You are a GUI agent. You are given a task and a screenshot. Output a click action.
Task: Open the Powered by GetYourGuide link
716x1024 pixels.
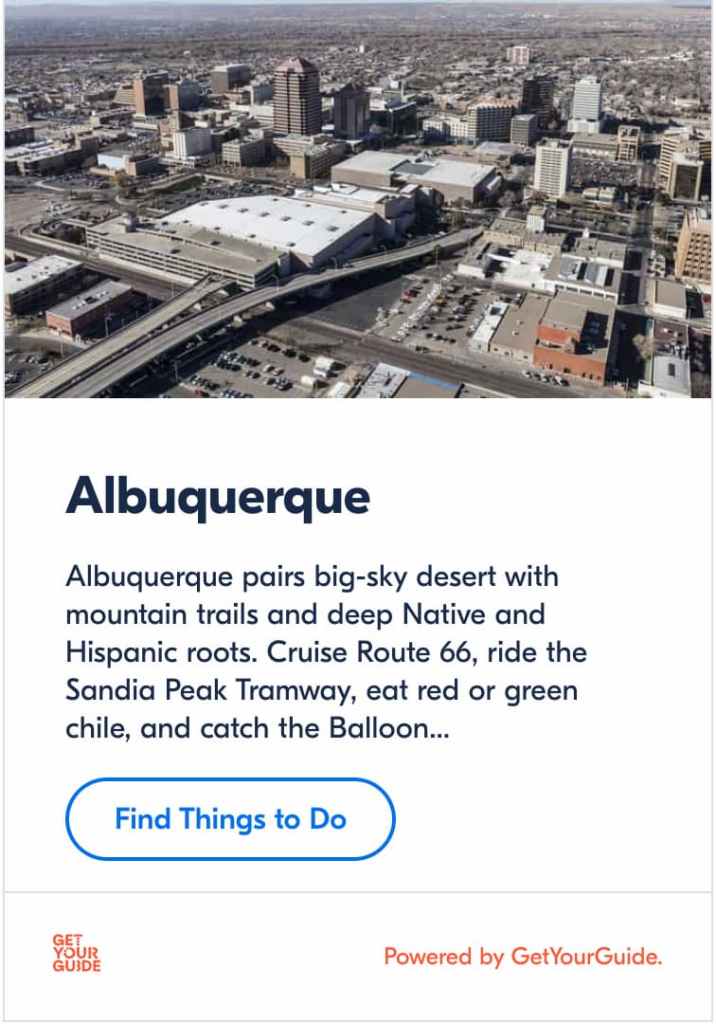[523, 957]
